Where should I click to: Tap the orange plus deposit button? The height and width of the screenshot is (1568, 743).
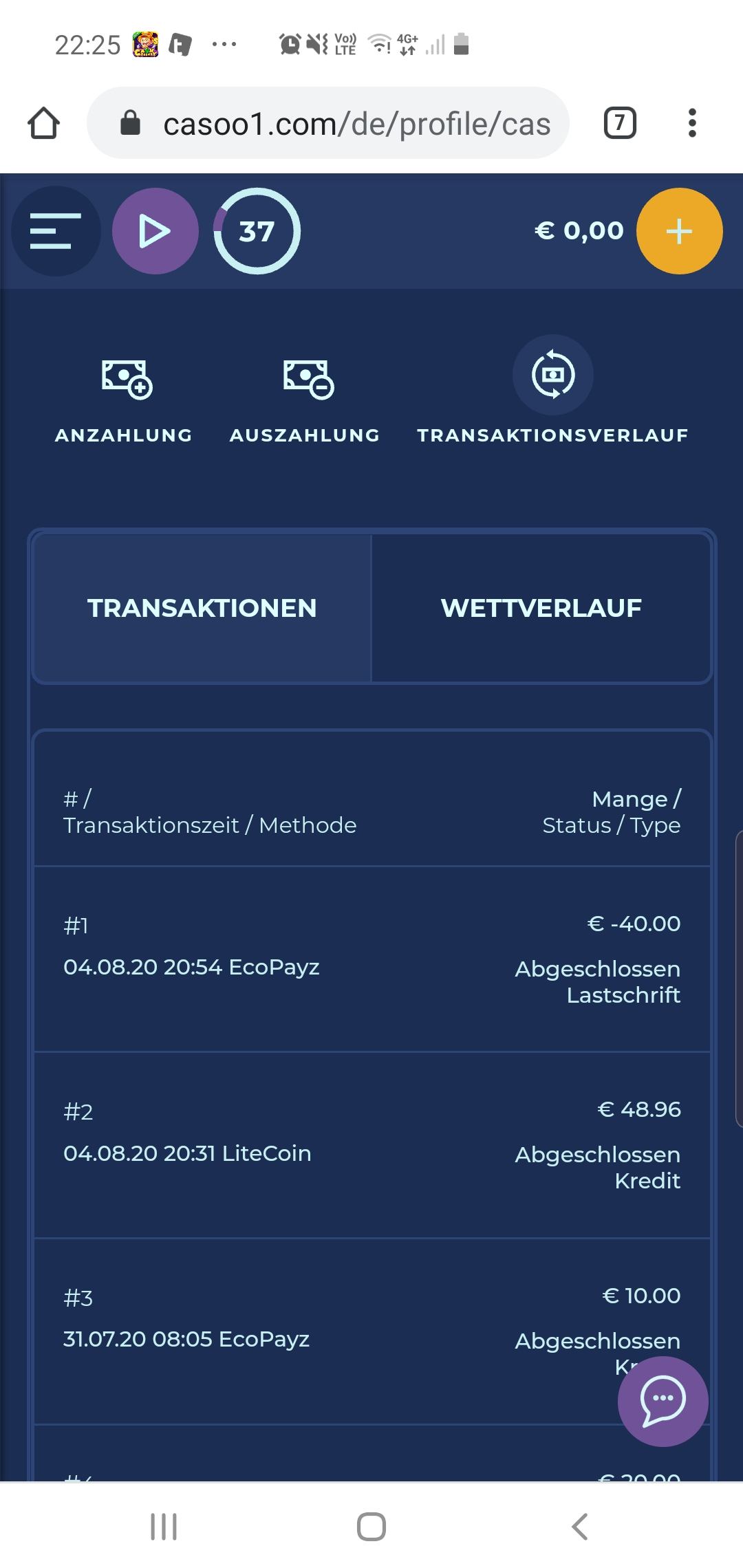[679, 231]
